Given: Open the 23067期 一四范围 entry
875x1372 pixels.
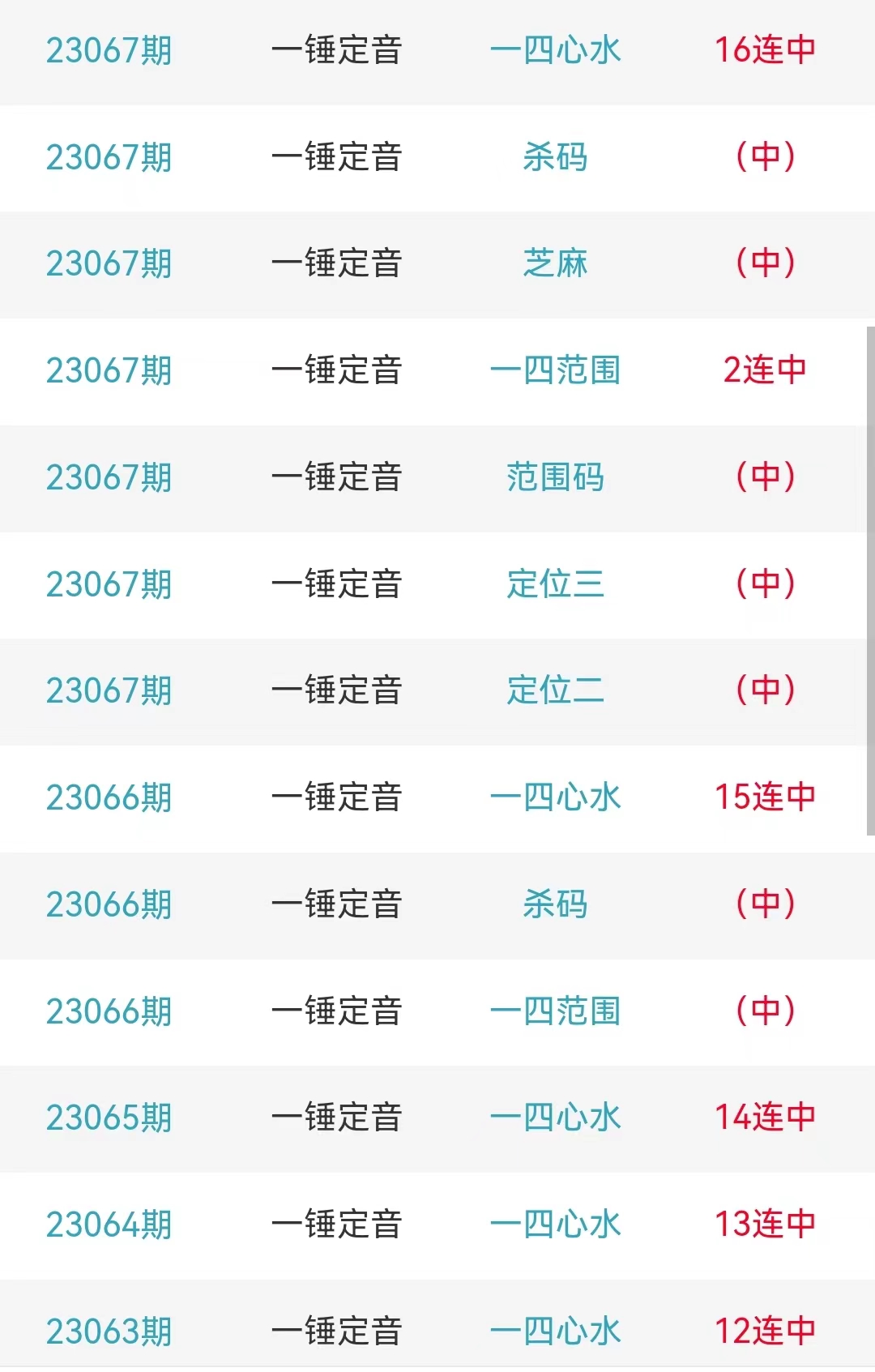Looking at the screenshot, I should pos(555,370).
